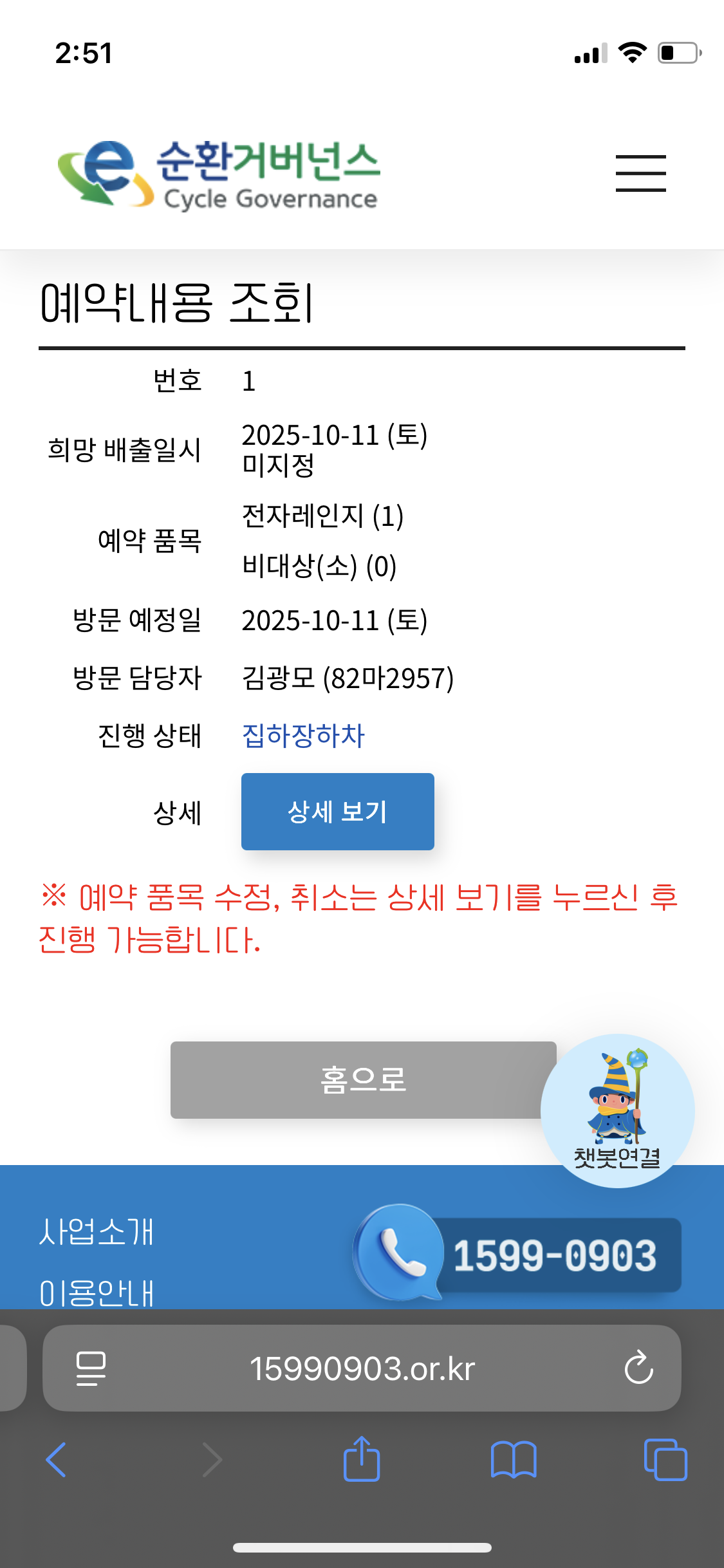Open the 이용안내 footer link
The width and height of the screenshot is (724, 1568).
[x=97, y=1293]
